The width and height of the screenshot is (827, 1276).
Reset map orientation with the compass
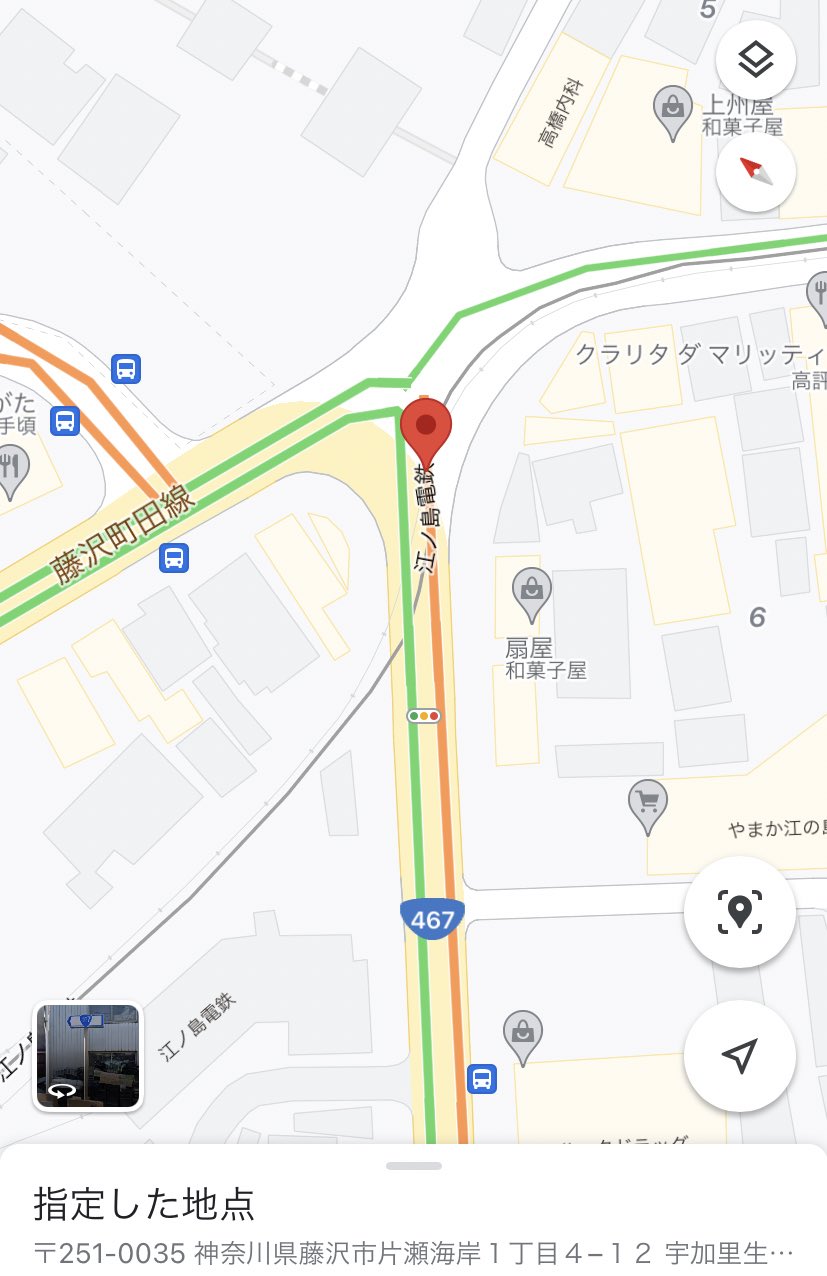pos(756,172)
